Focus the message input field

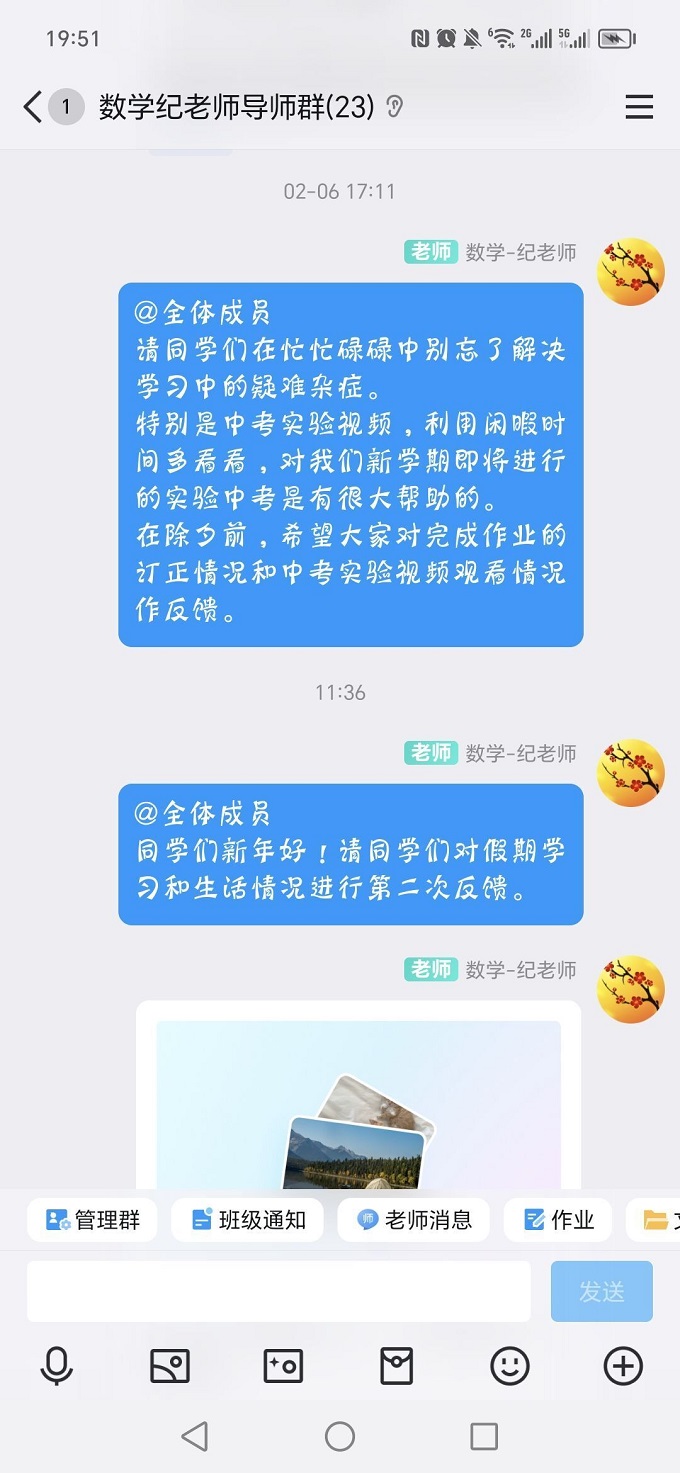coord(278,1291)
